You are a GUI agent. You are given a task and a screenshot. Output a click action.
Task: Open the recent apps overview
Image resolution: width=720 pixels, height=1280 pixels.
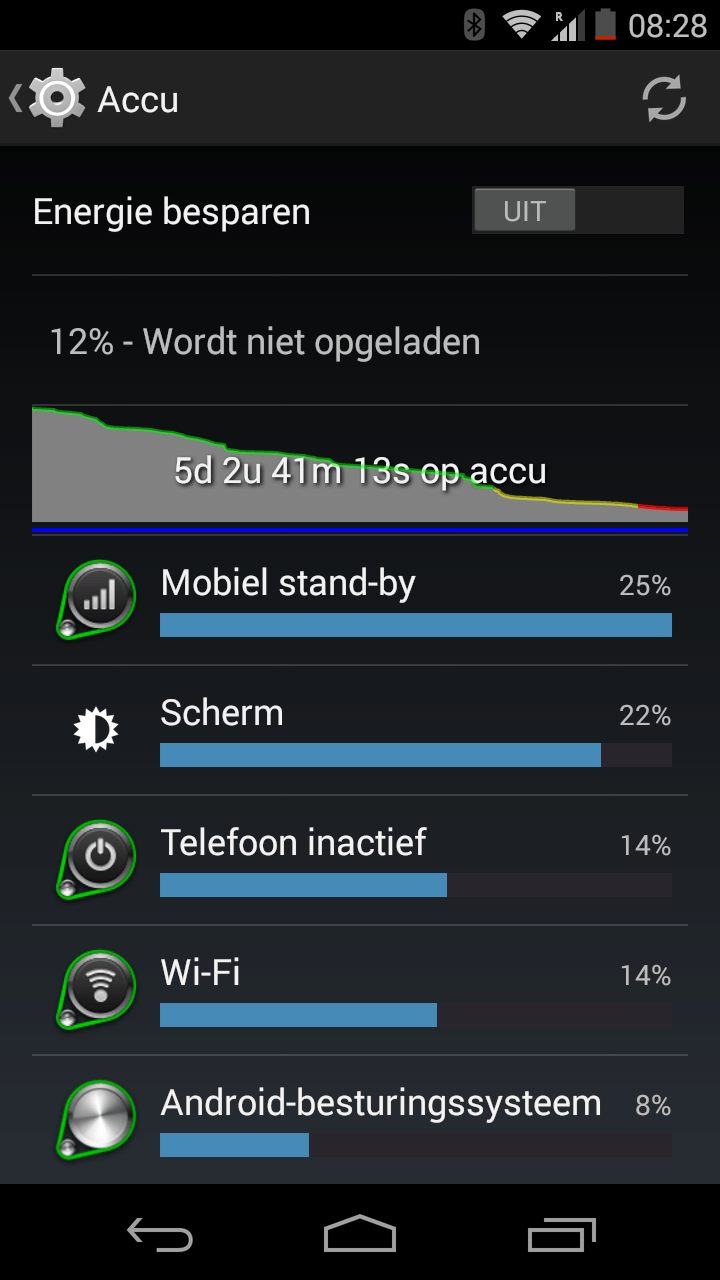(x=562, y=1233)
